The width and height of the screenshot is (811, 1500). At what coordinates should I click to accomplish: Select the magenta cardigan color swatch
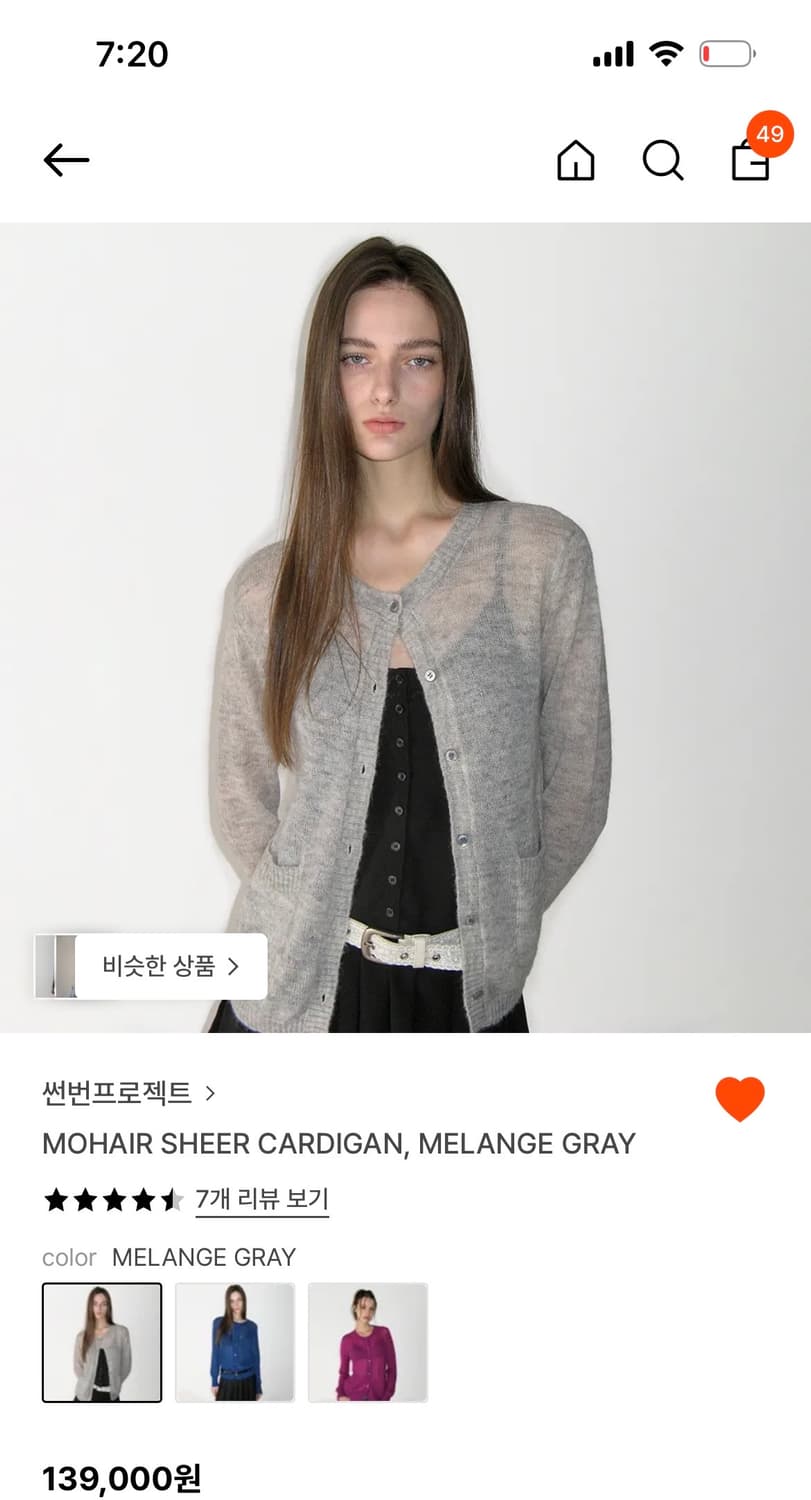click(367, 1341)
